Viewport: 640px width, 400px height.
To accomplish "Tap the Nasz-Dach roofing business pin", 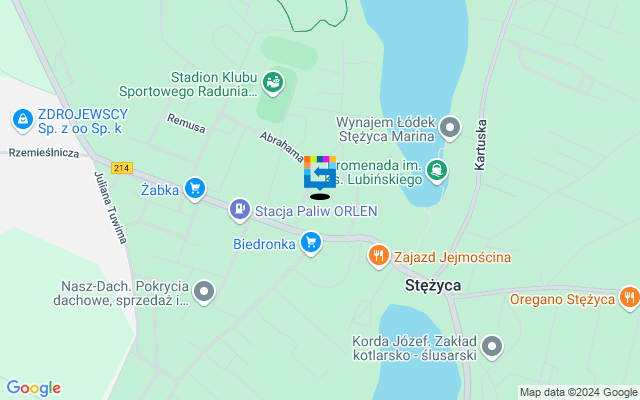I will (x=204, y=292).
